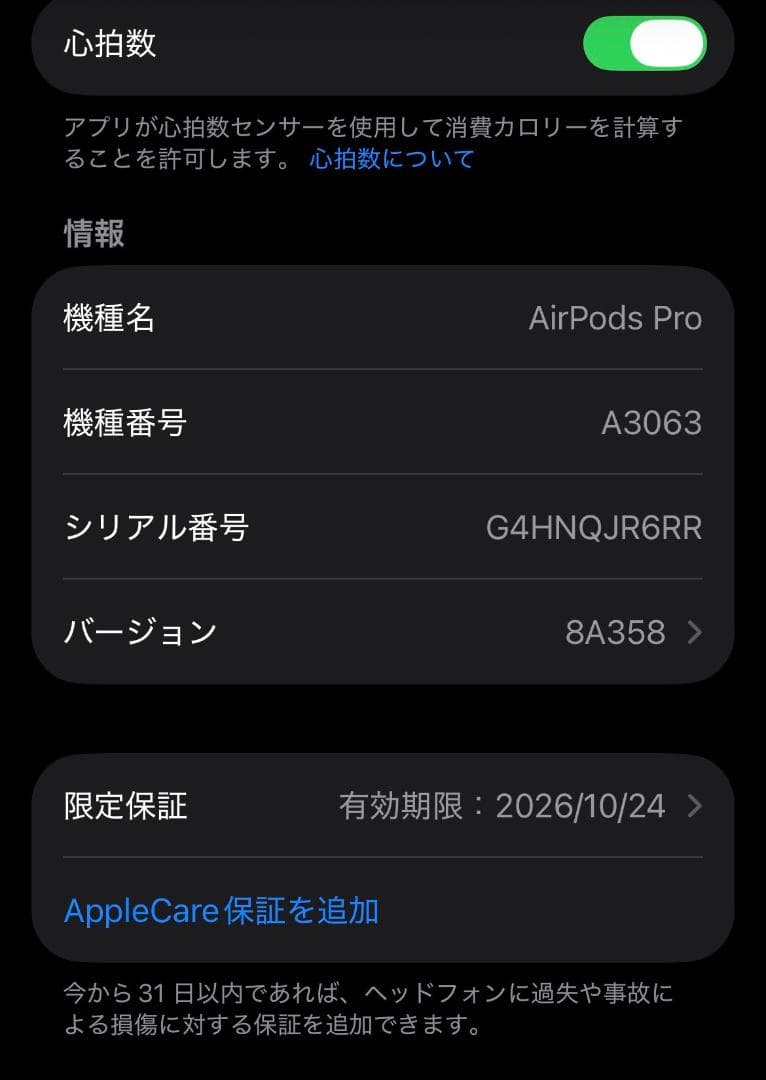The height and width of the screenshot is (1080, 766).
Task: Open the バージョン firmware row
Action: [x=383, y=632]
